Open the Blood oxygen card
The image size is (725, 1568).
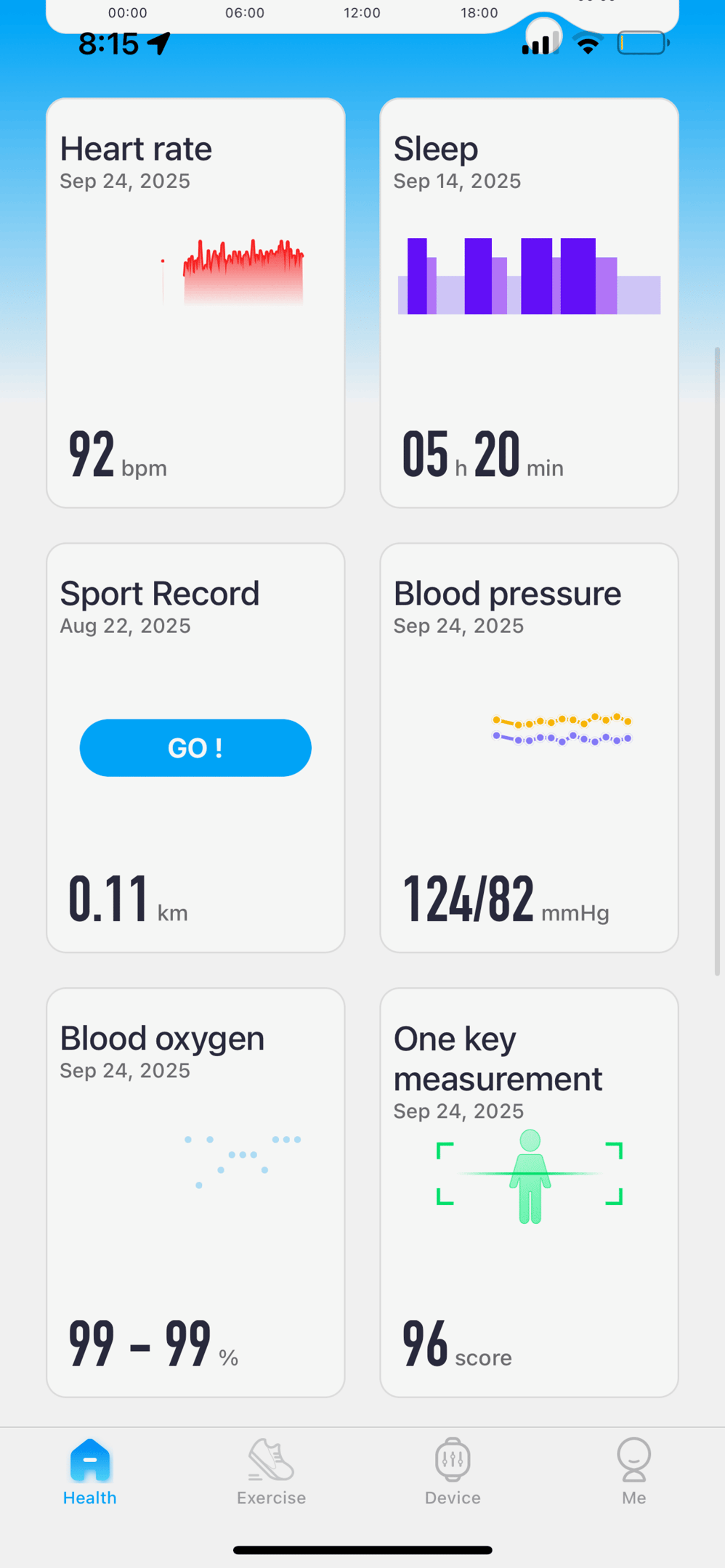coord(196,1193)
